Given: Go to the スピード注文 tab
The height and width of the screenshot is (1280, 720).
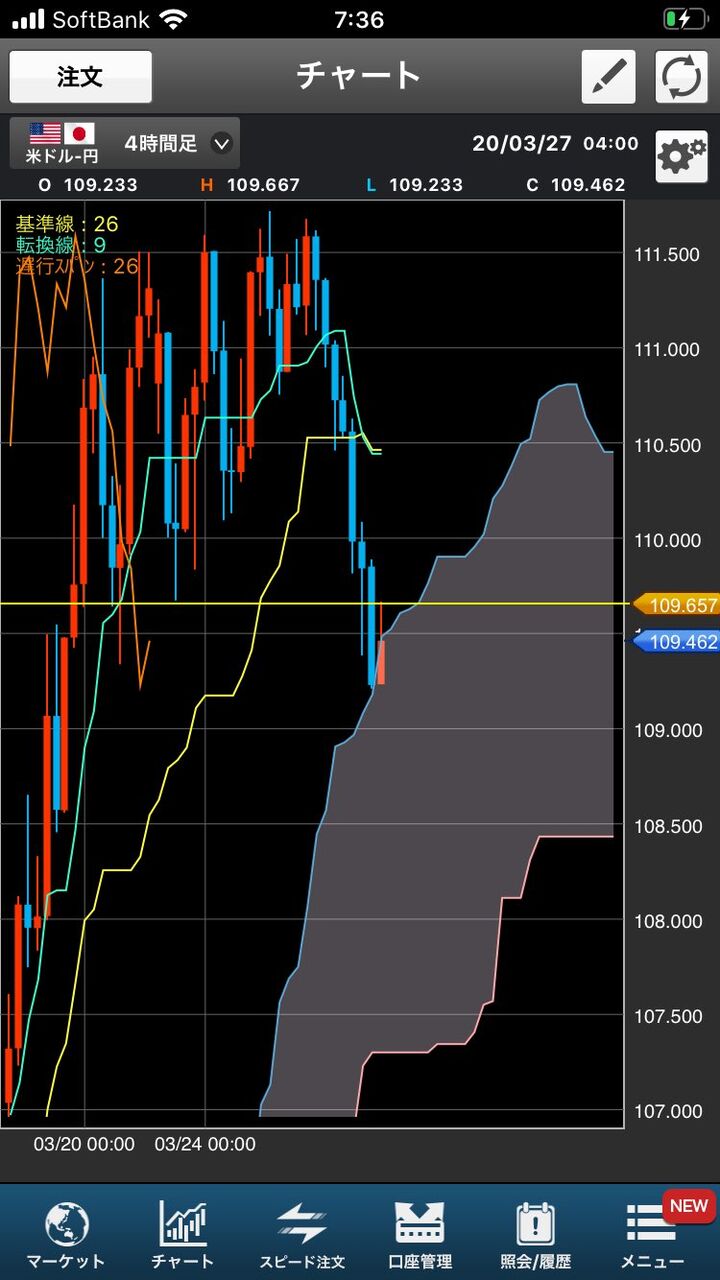Looking at the screenshot, I should (302, 1233).
